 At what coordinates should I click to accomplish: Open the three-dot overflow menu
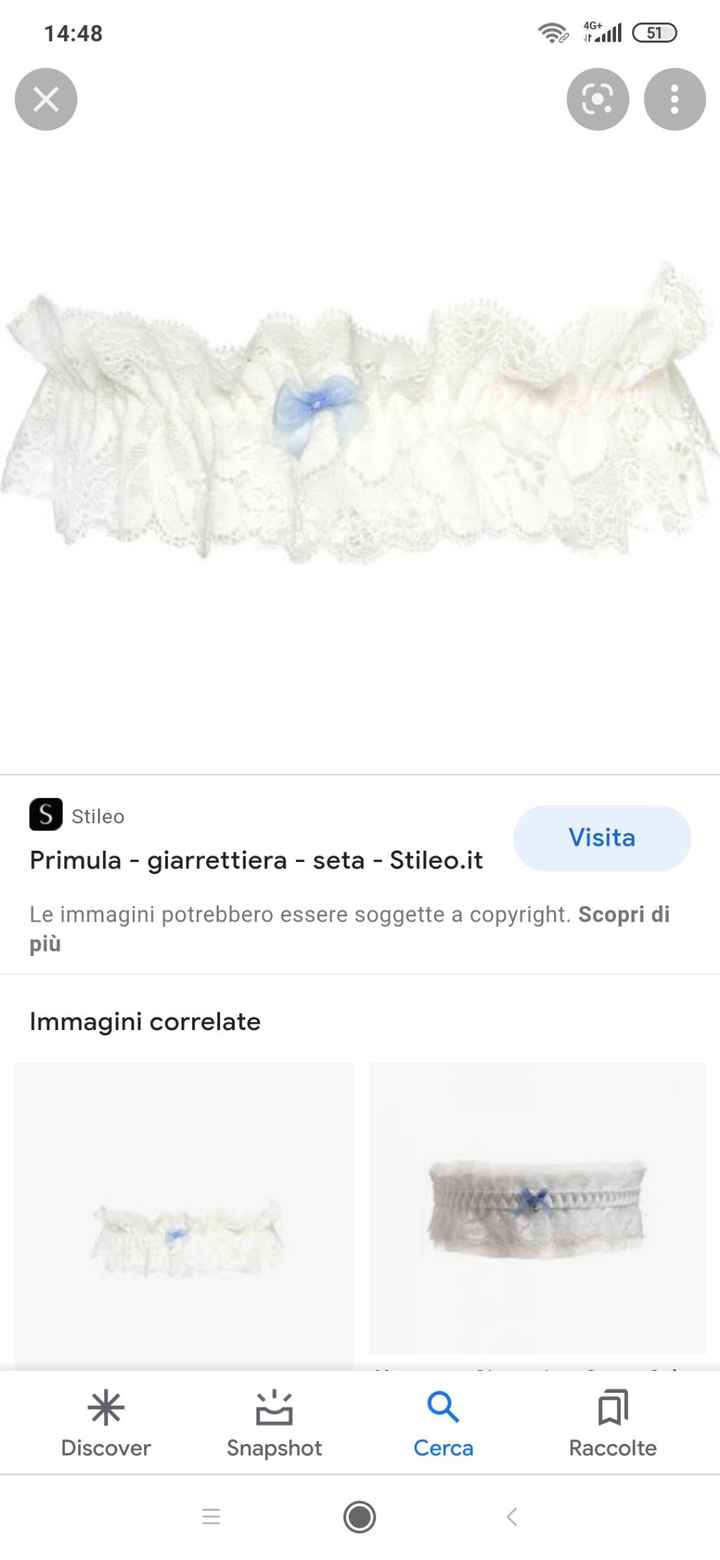[x=674, y=99]
